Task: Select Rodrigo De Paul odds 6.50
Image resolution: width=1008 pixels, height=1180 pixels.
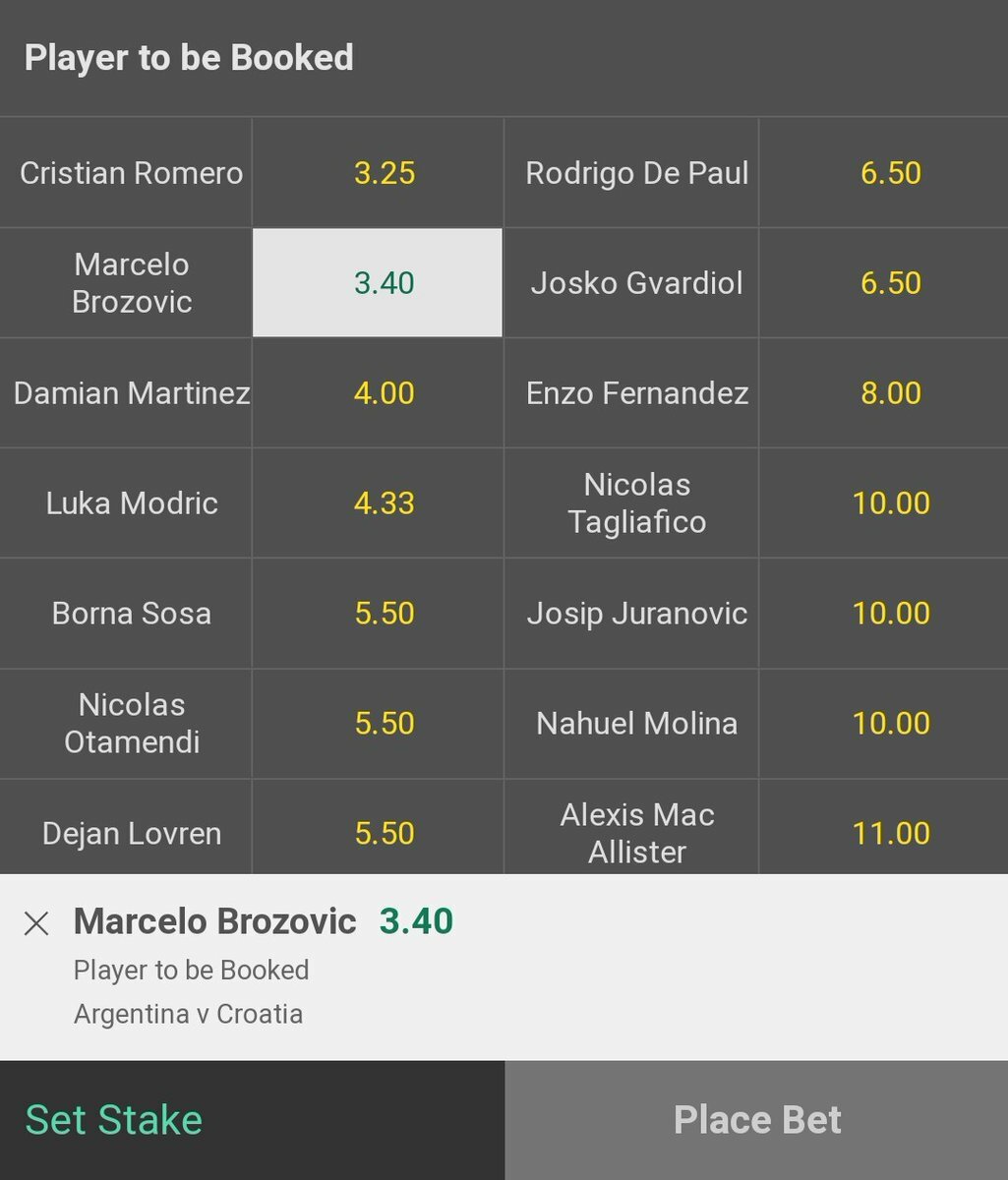Action: (x=890, y=173)
